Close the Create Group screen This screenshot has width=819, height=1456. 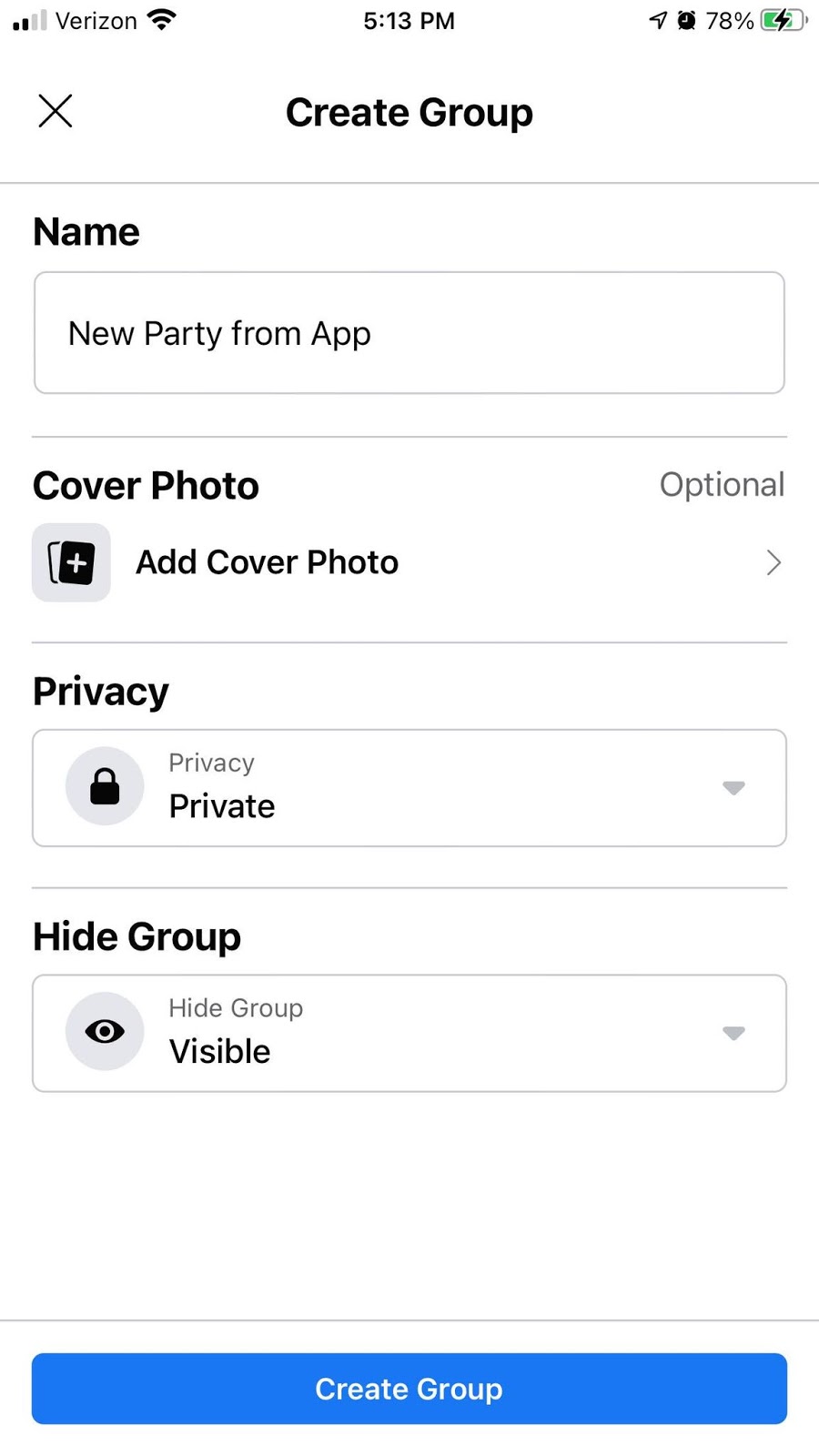click(x=56, y=111)
